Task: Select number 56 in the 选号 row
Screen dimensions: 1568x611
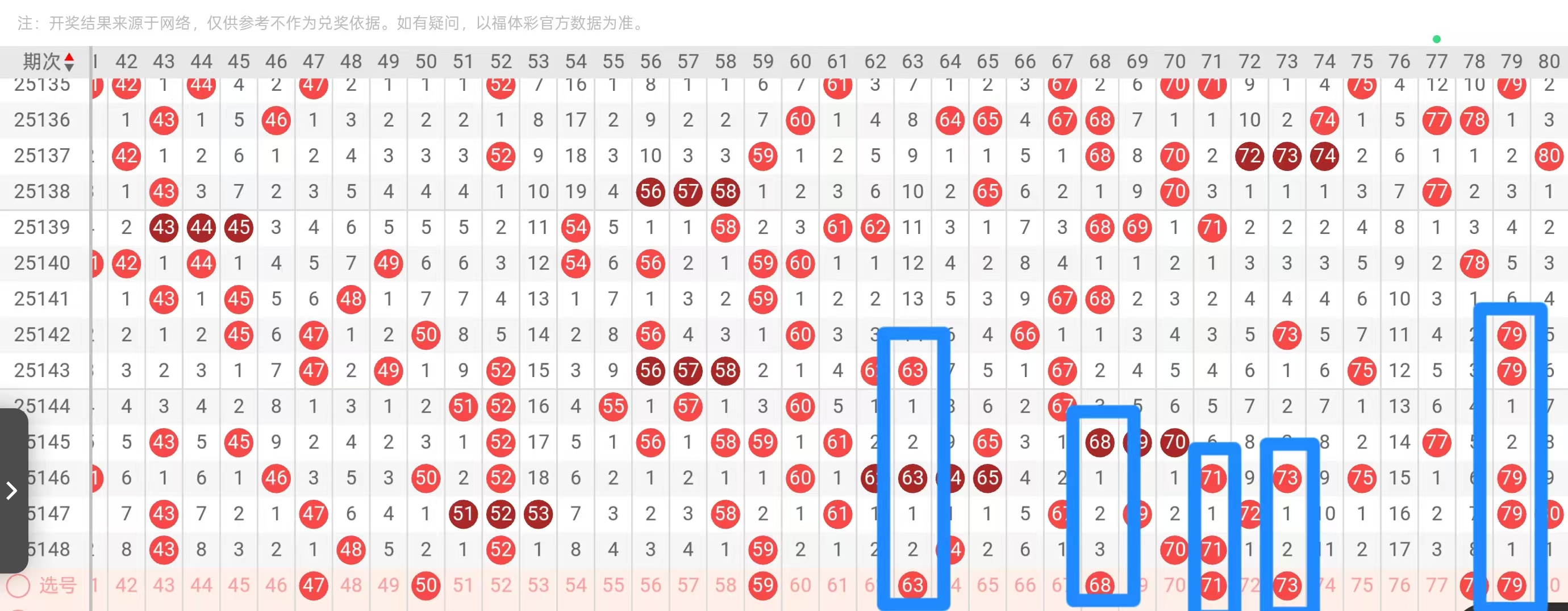Action: [x=650, y=585]
